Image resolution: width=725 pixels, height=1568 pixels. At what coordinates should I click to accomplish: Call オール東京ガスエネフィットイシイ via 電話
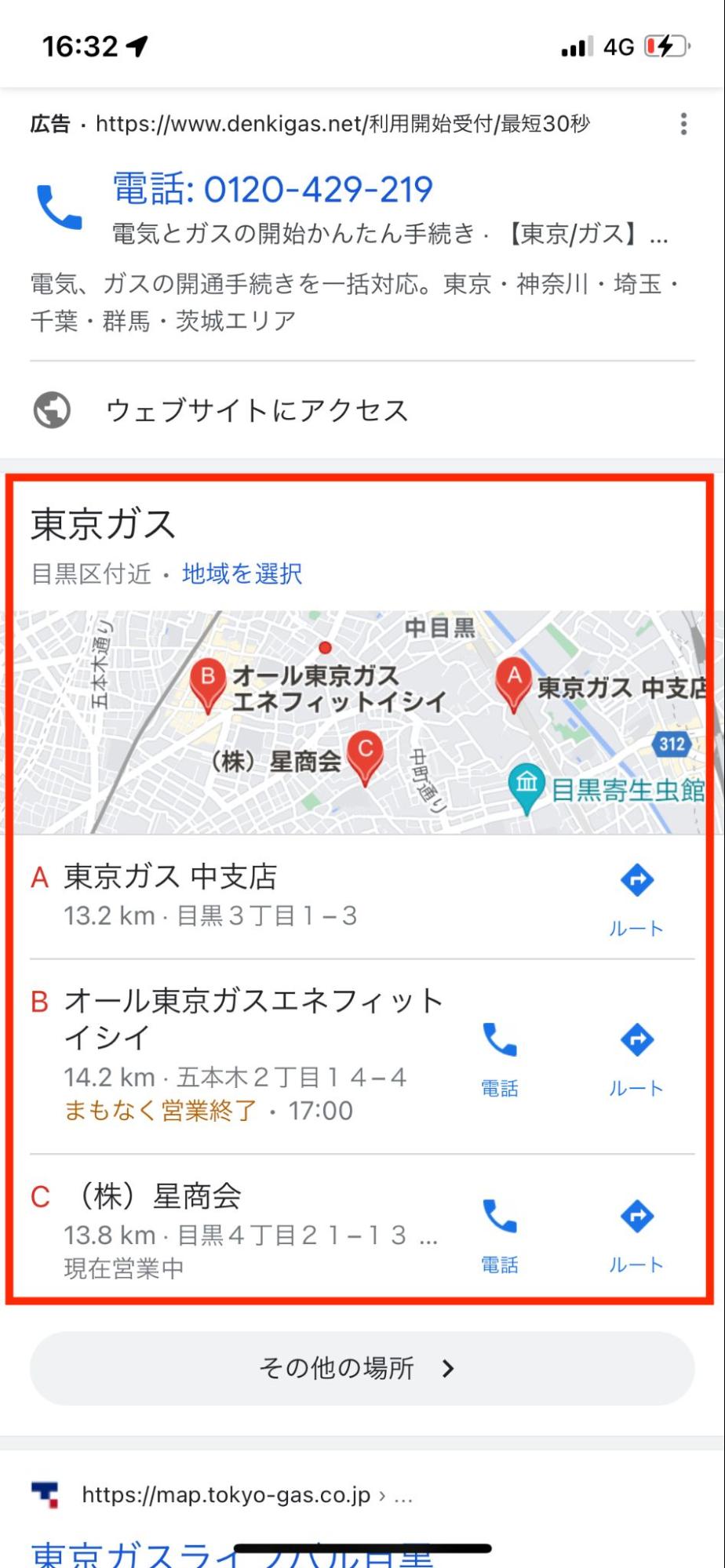coord(500,1055)
